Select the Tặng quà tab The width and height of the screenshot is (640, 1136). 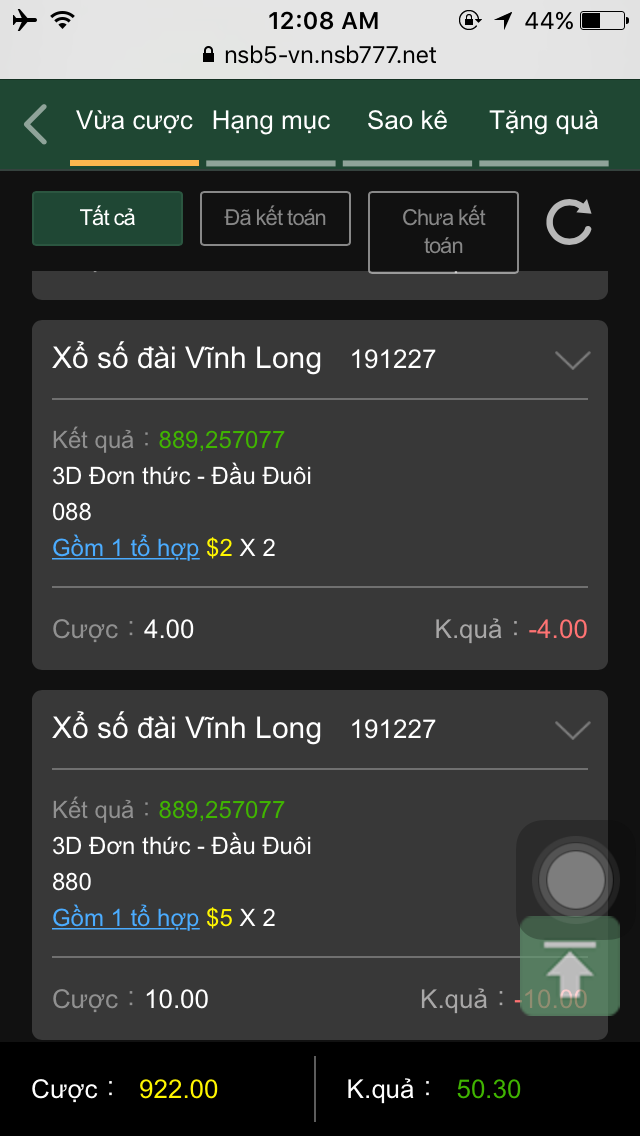543,122
